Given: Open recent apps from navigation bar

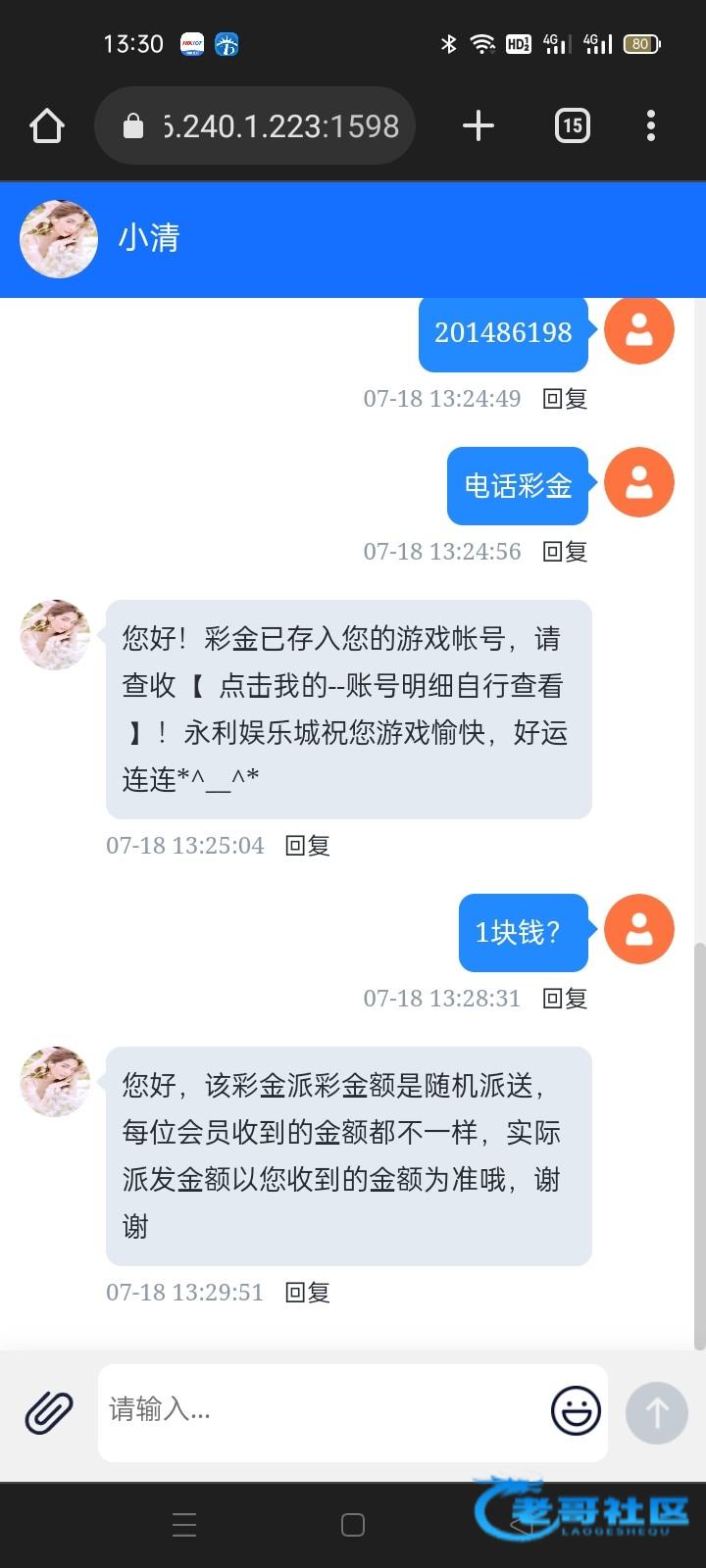Looking at the screenshot, I should pyautogui.click(x=184, y=1525).
